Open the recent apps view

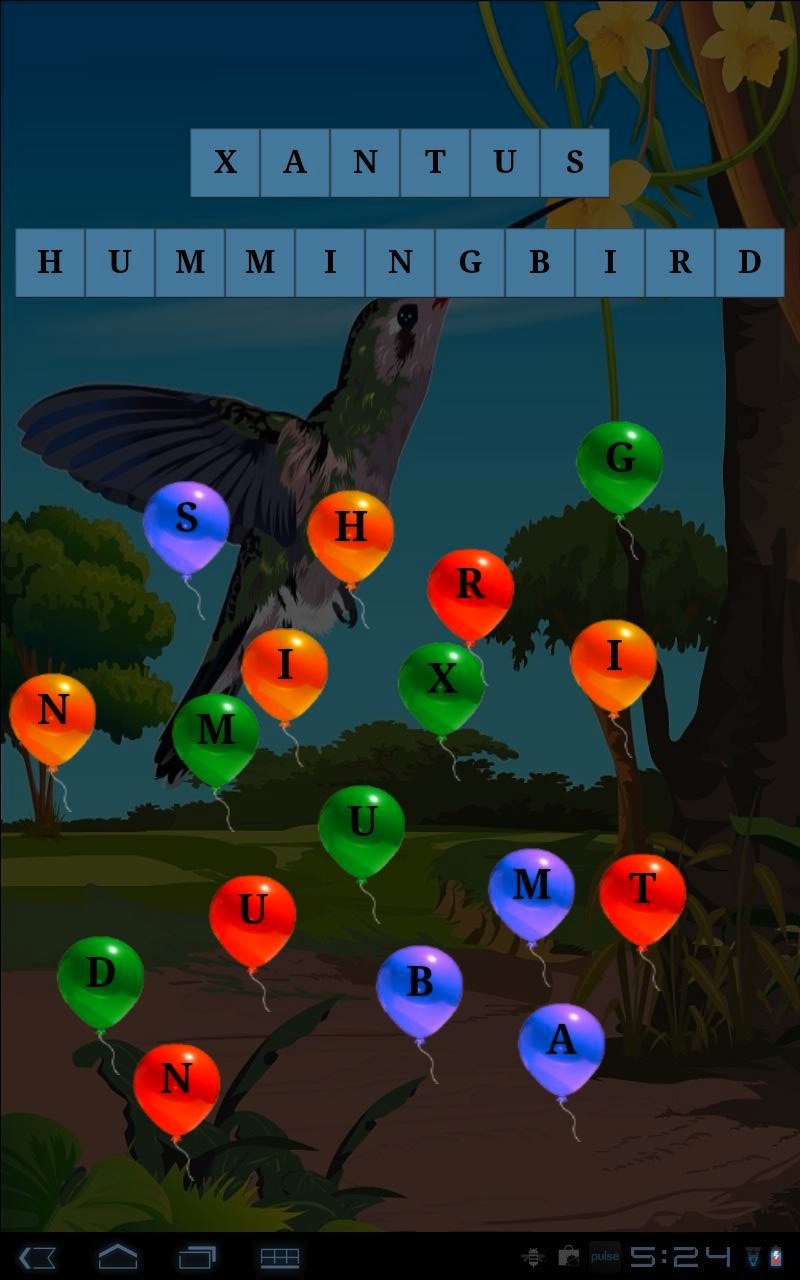click(197, 1257)
